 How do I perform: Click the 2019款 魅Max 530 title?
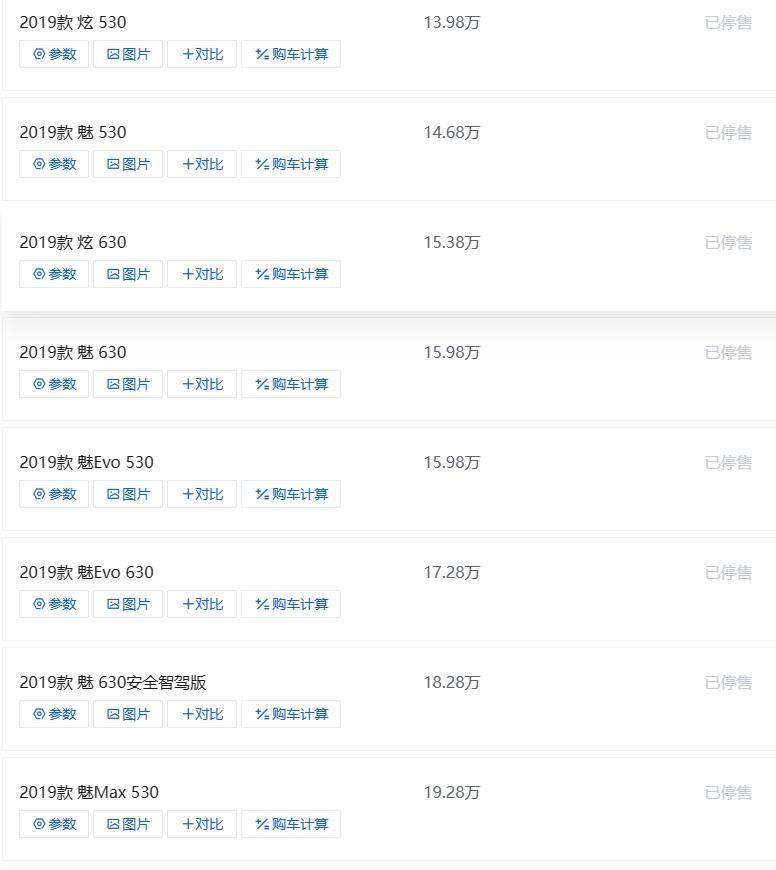tap(84, 792)
